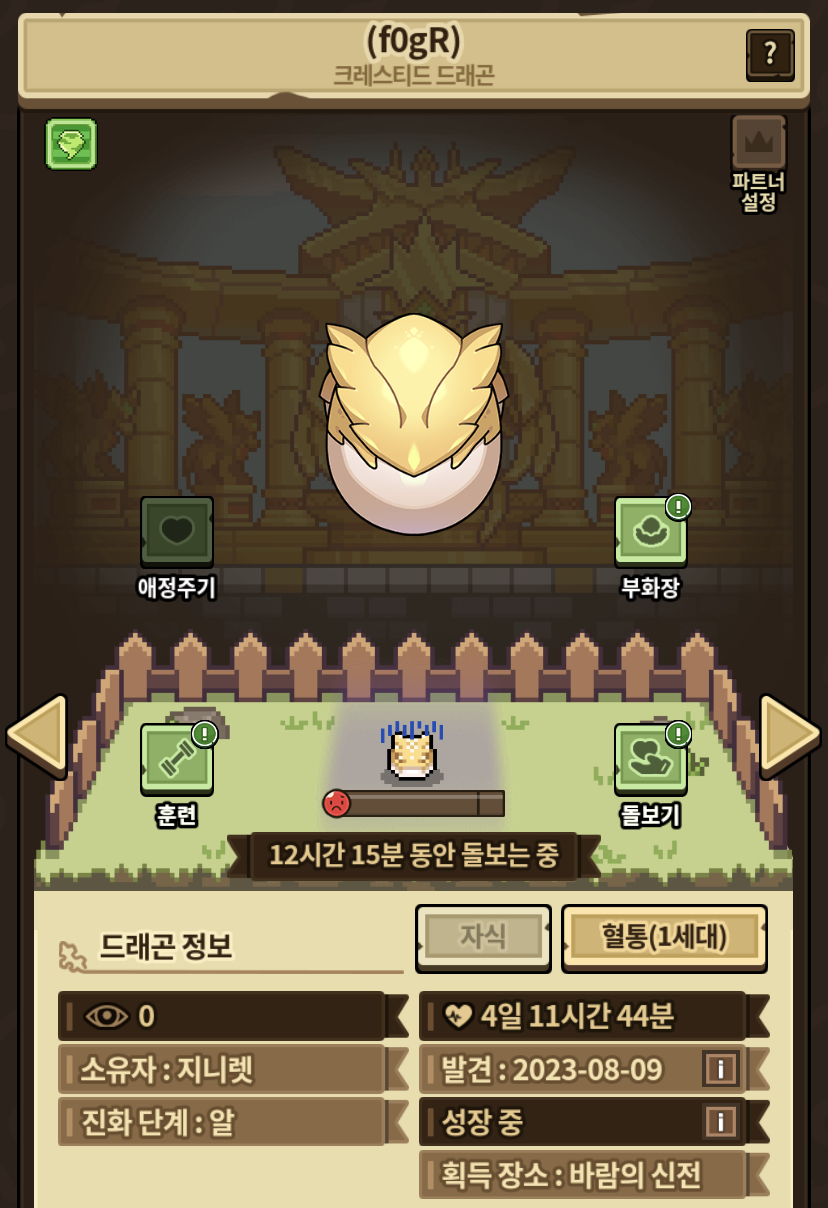
Task: Go to previous dragon with left arrow
Action: tap(37, 736)
